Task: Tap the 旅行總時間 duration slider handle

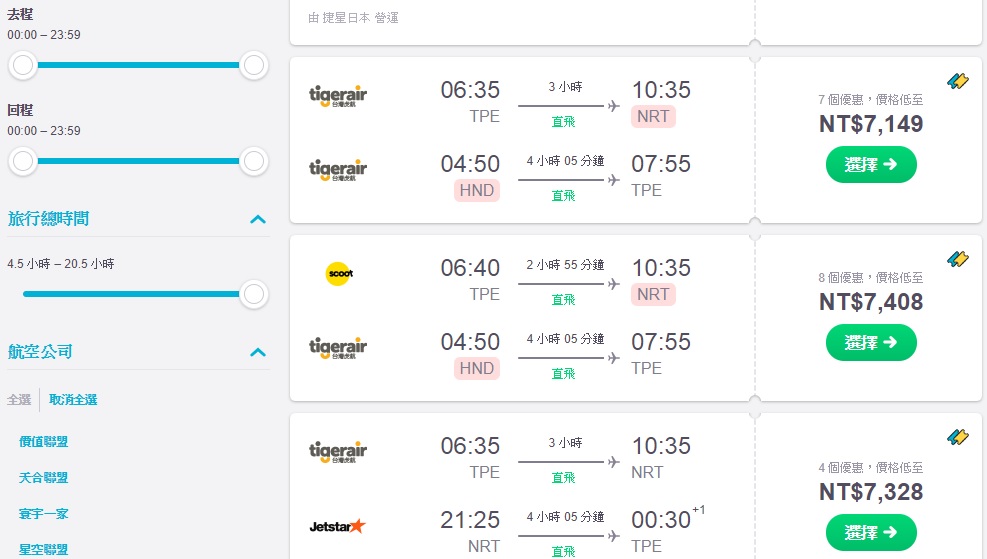Action: [x=254, y=294]
